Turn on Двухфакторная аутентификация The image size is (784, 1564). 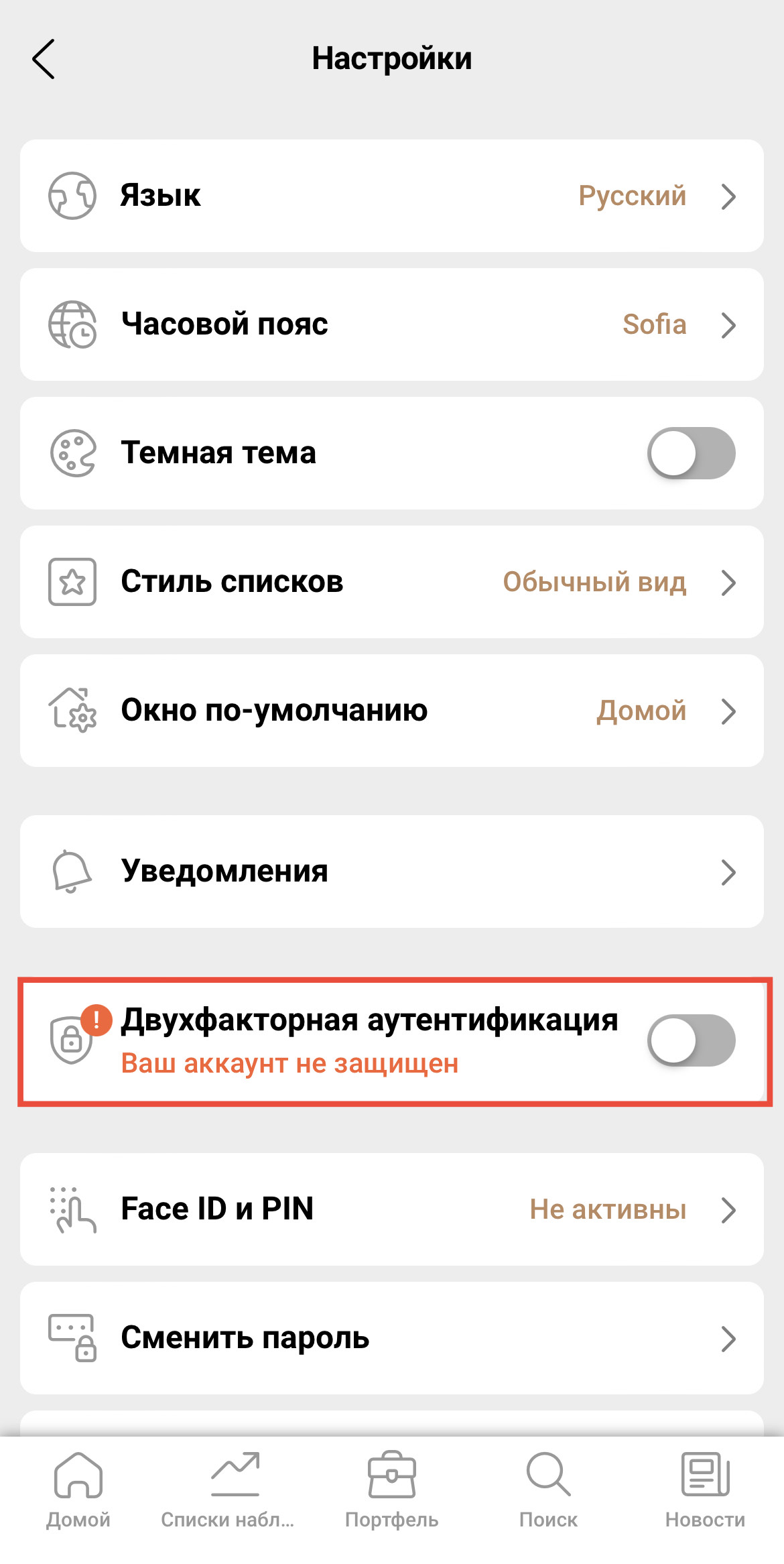691,1040
